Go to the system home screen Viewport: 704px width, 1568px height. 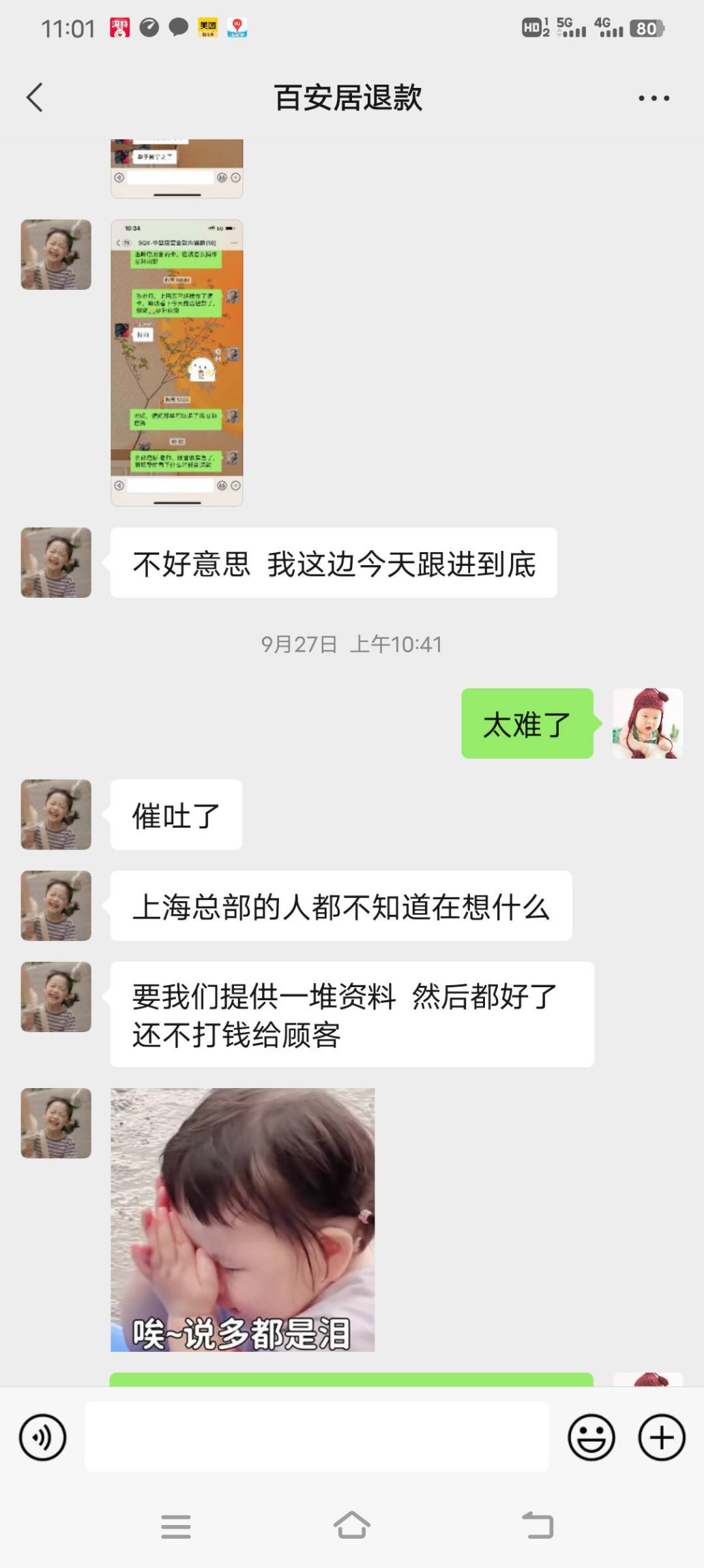351,1526
